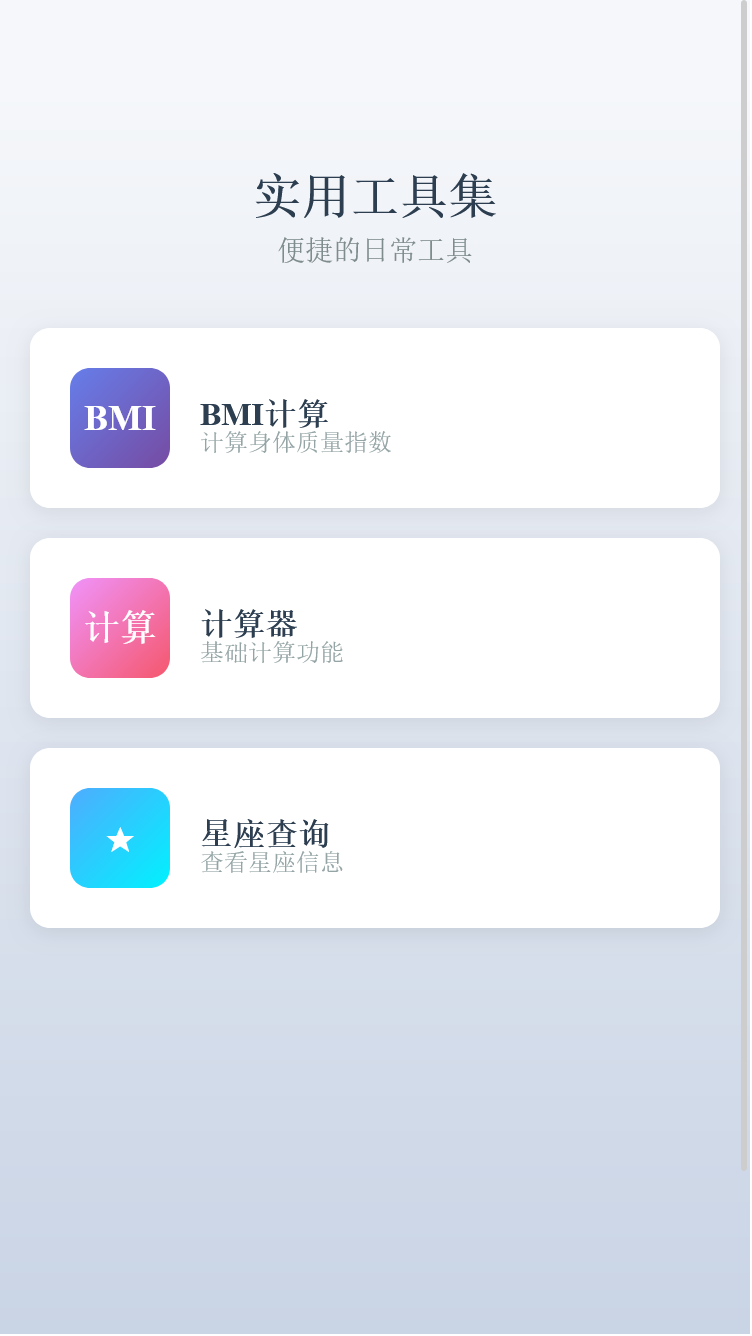
Task: Tap the 便捷的日常工具 tagline
Action: coord(375,252)
